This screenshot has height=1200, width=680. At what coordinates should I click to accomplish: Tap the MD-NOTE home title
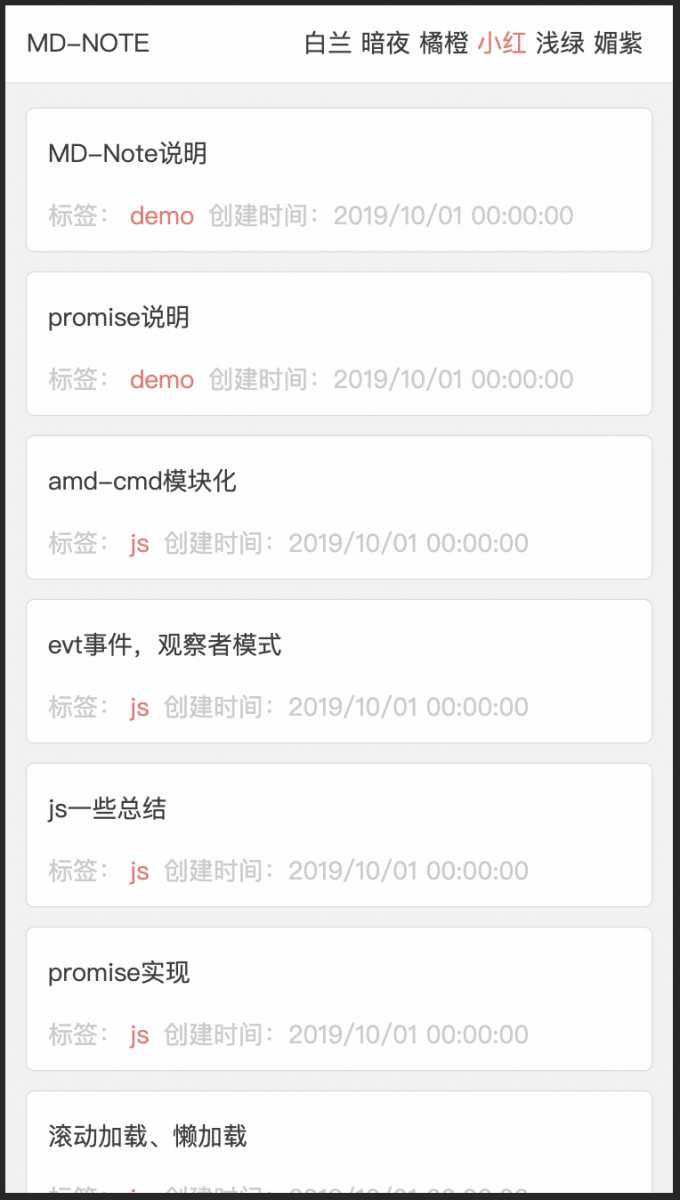pos(88,44)
